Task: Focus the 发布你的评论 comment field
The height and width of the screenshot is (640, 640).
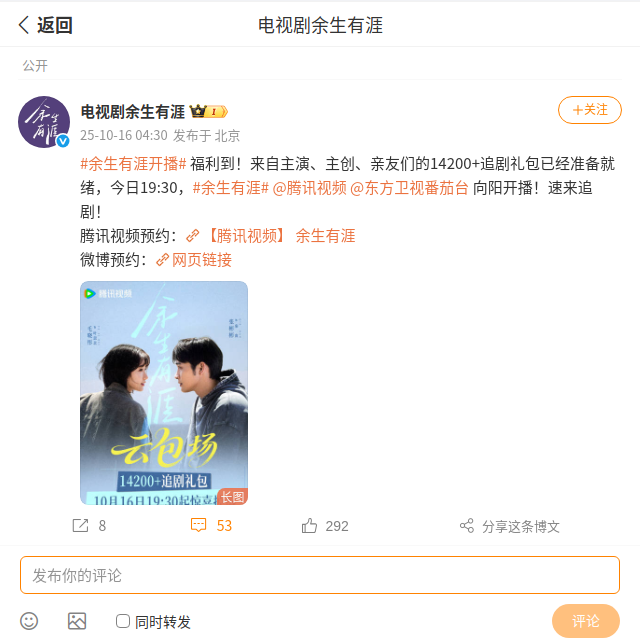Action: click(320, 575)
